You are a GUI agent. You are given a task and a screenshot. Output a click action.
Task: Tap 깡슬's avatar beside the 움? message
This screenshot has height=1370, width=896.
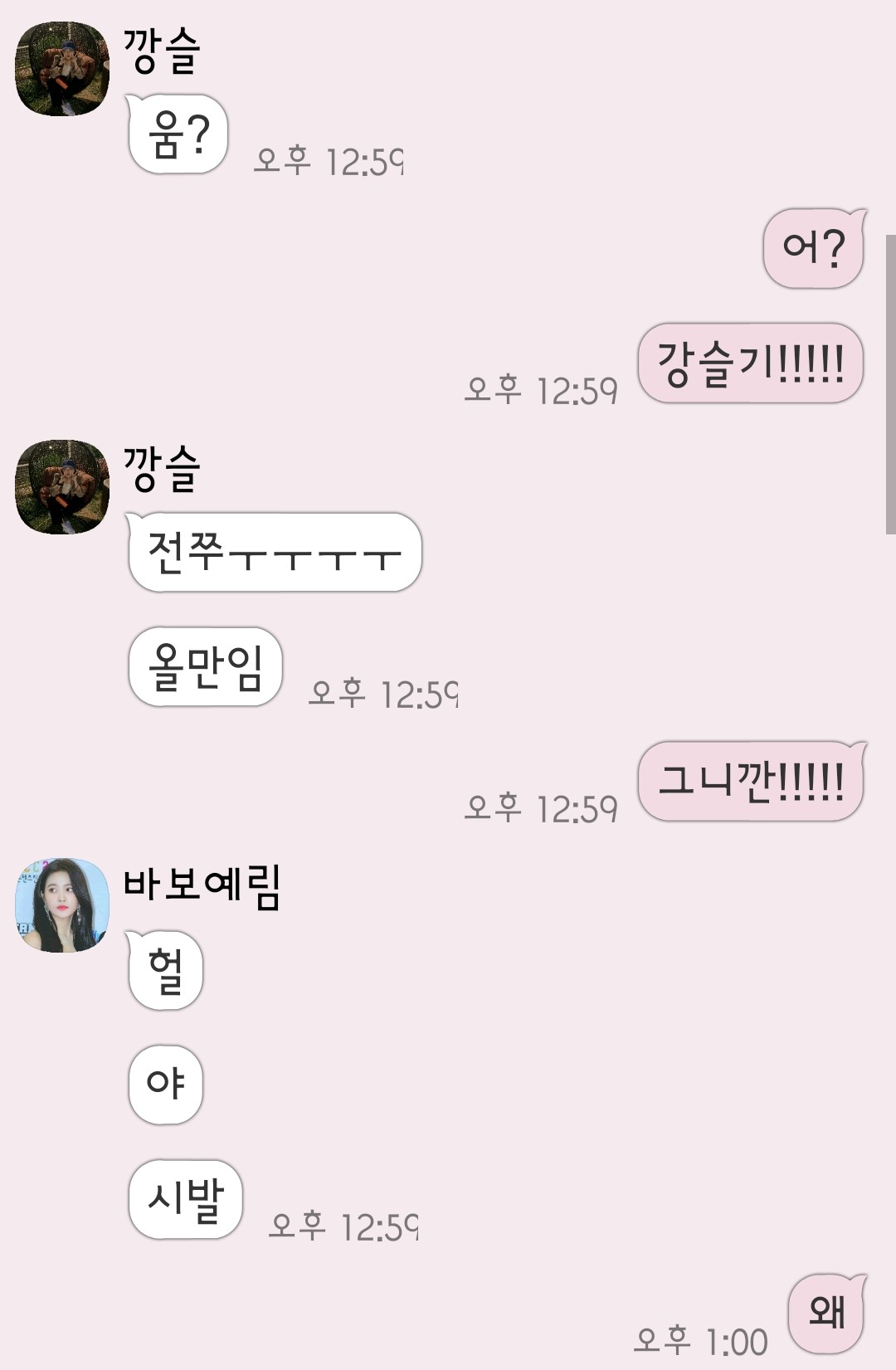[62, 69]
